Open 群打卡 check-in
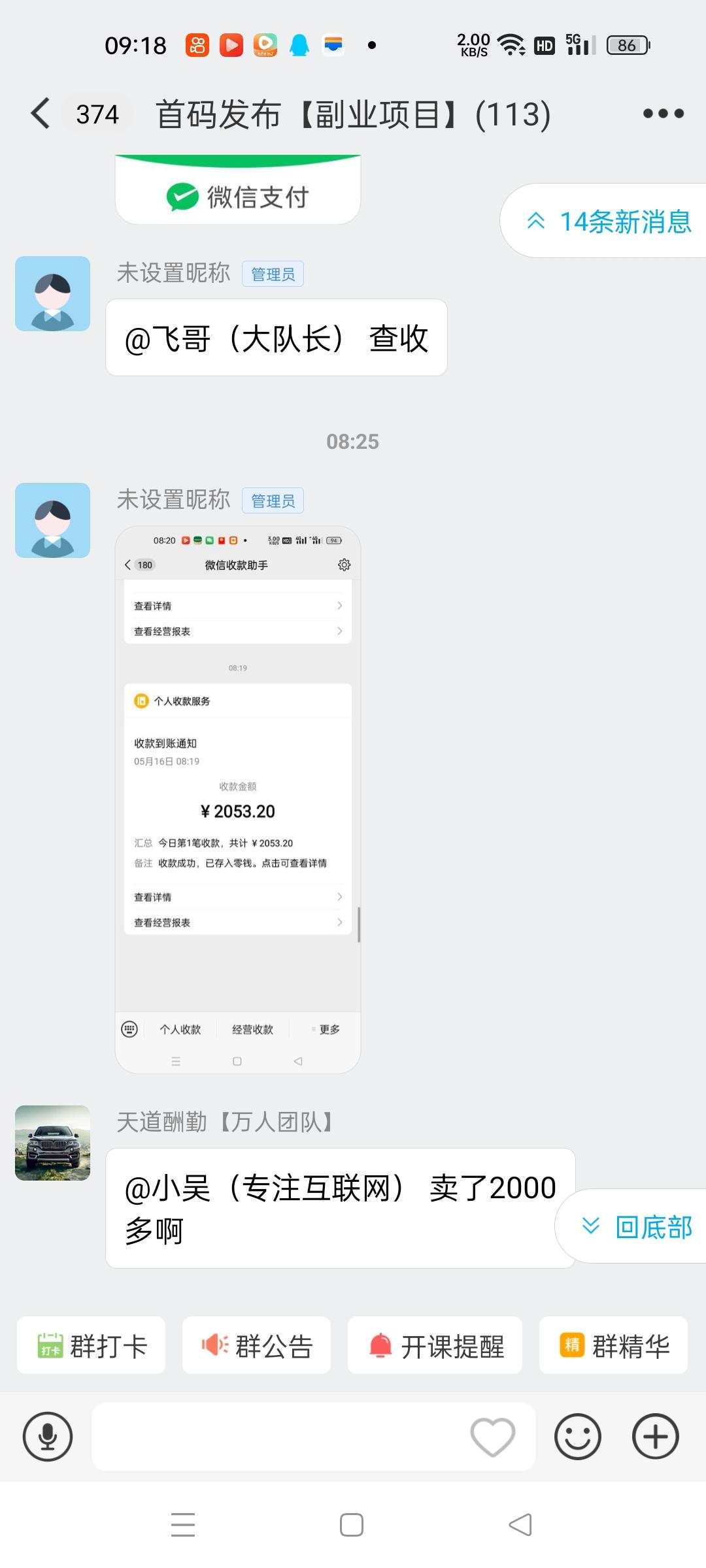The height and width of the screenshot is (1568, 706). pyautogui.click(x=92, y=1346)
